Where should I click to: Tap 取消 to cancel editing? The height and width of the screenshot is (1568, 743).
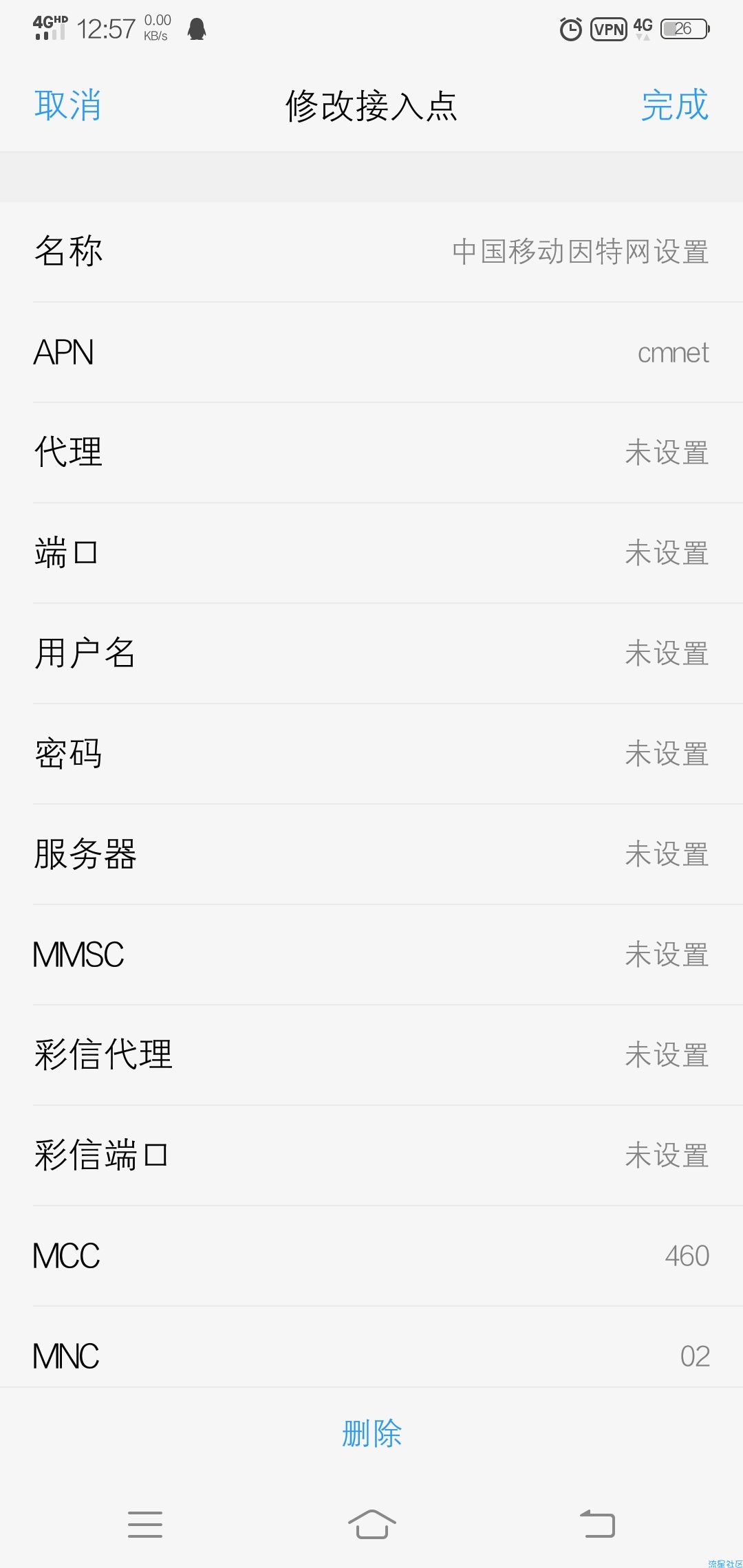[x=67, y=105]
